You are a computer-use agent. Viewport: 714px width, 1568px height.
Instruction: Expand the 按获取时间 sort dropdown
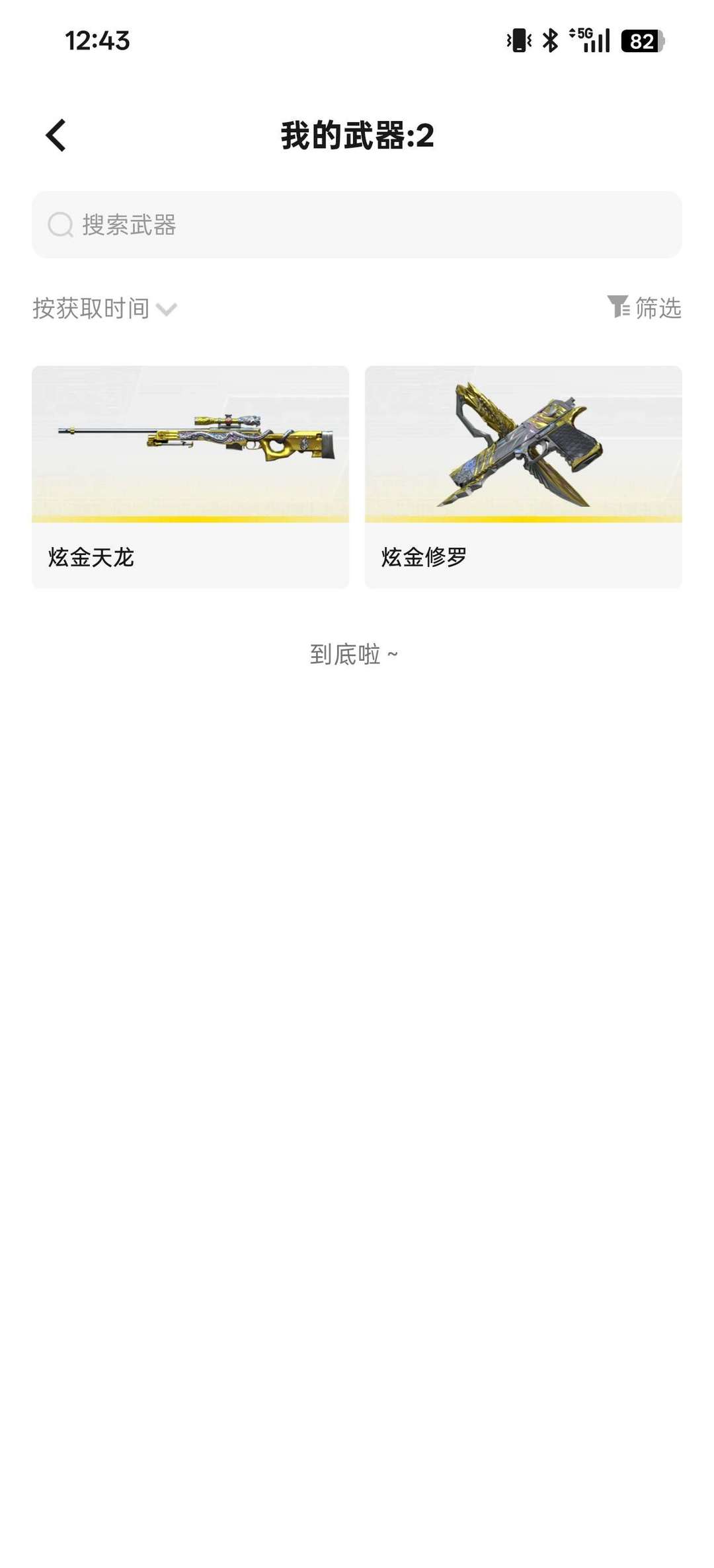click(x=104, y=309)
